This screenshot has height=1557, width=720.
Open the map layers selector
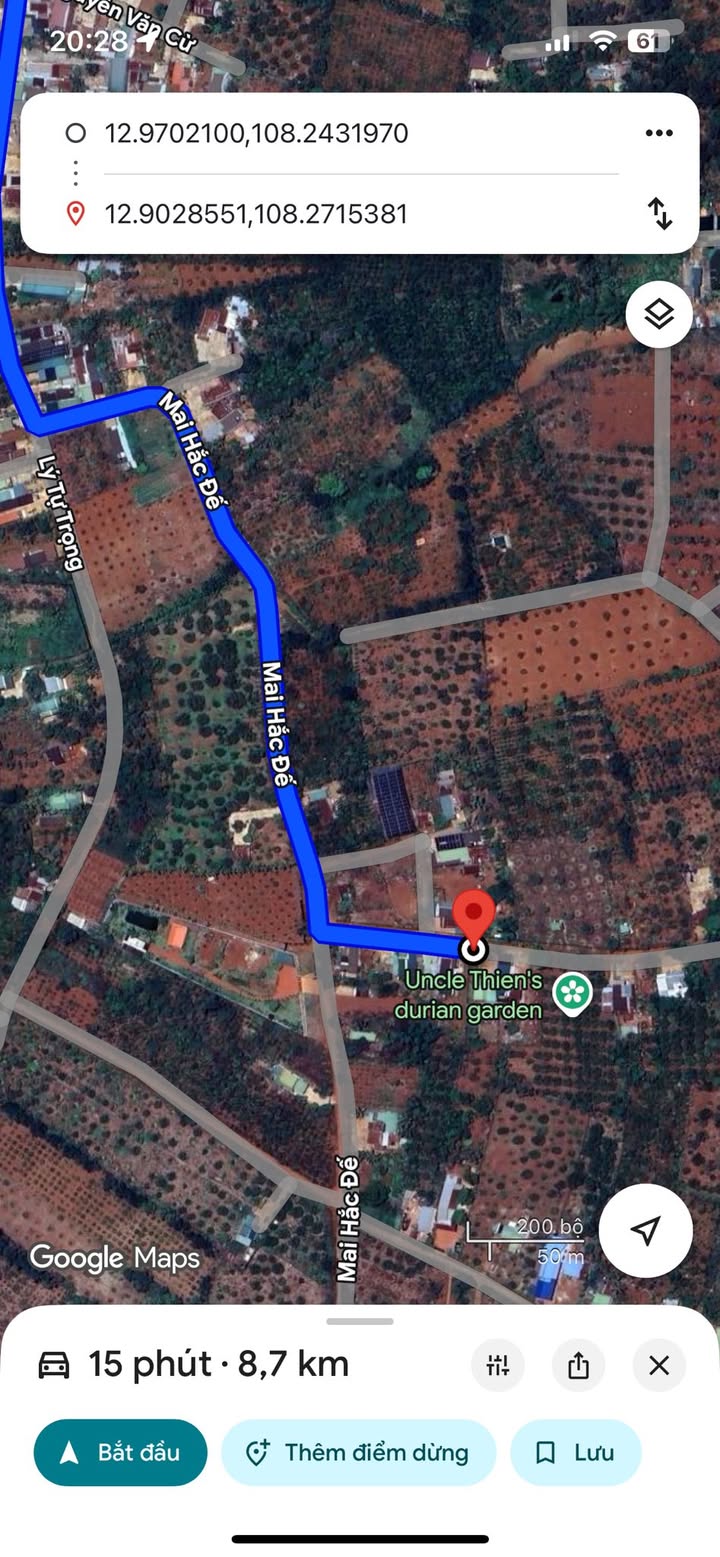[x=659, y=315]
